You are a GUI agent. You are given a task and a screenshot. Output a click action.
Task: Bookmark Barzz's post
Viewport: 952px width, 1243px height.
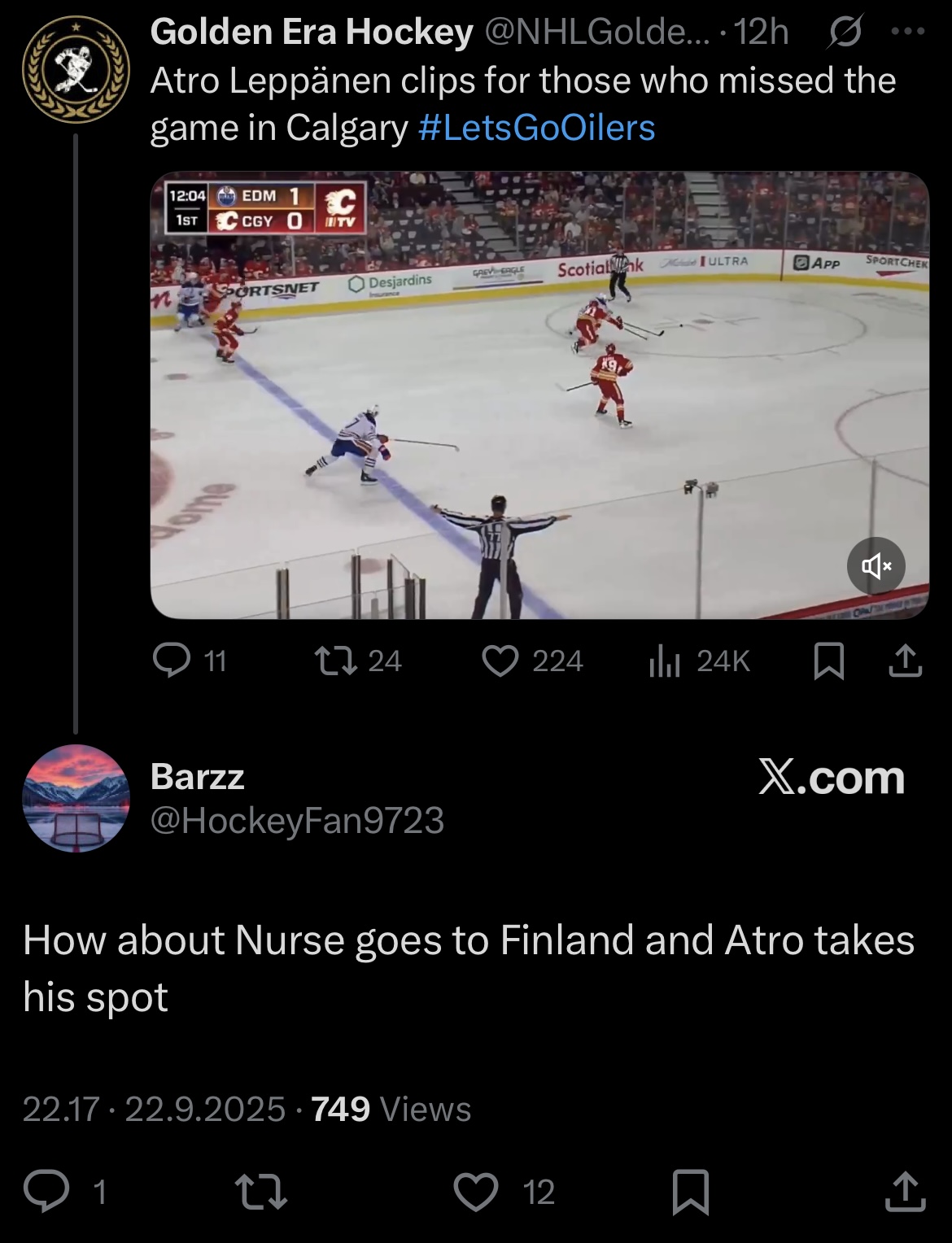point(691,1192)
